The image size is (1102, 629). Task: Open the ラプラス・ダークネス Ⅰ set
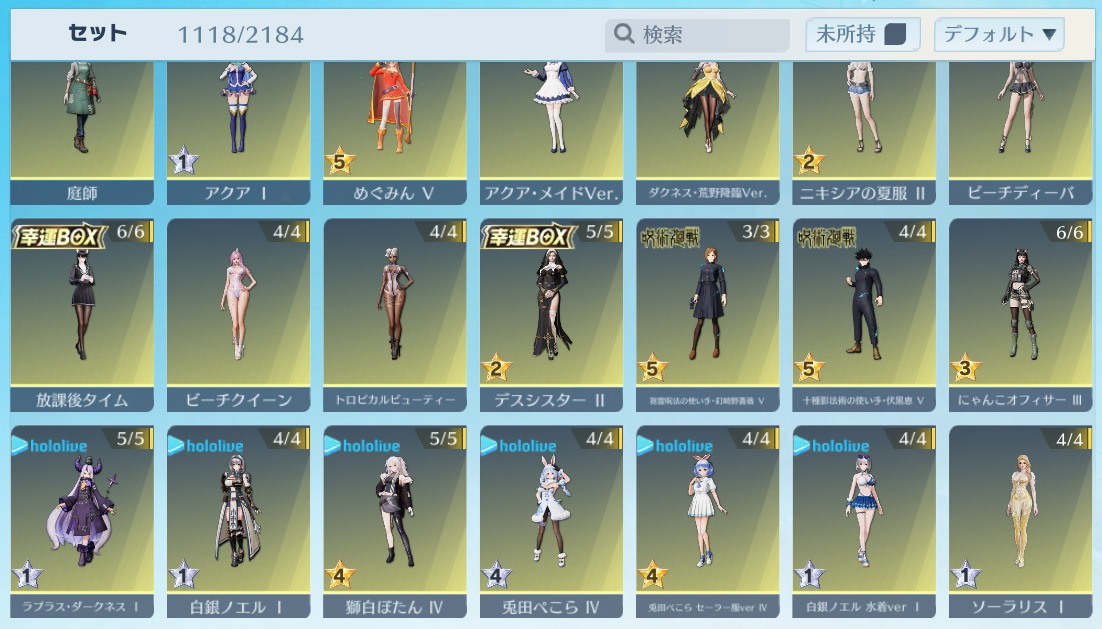click(x=82, y=520)
